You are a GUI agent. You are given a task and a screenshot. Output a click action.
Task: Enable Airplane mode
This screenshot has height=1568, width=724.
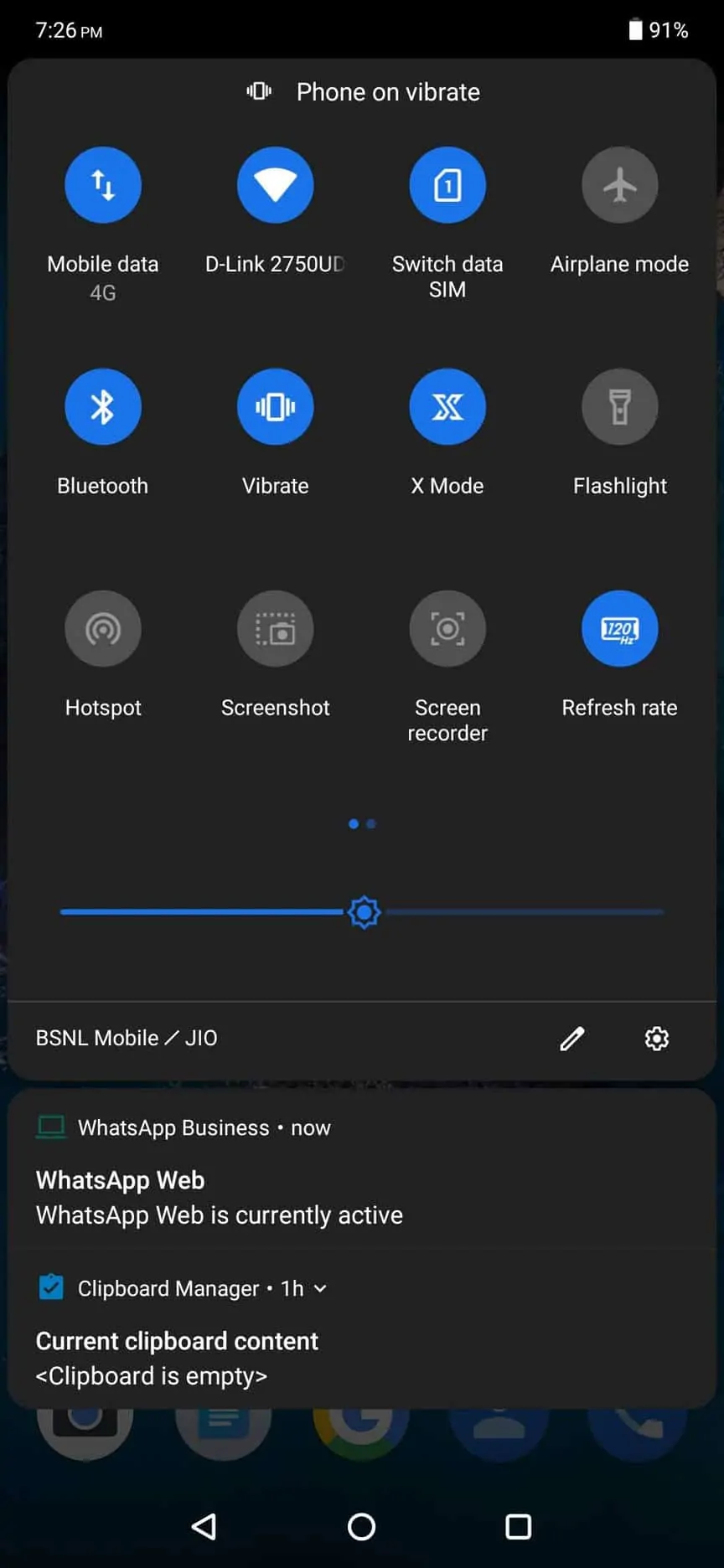[x=620, y=185]
